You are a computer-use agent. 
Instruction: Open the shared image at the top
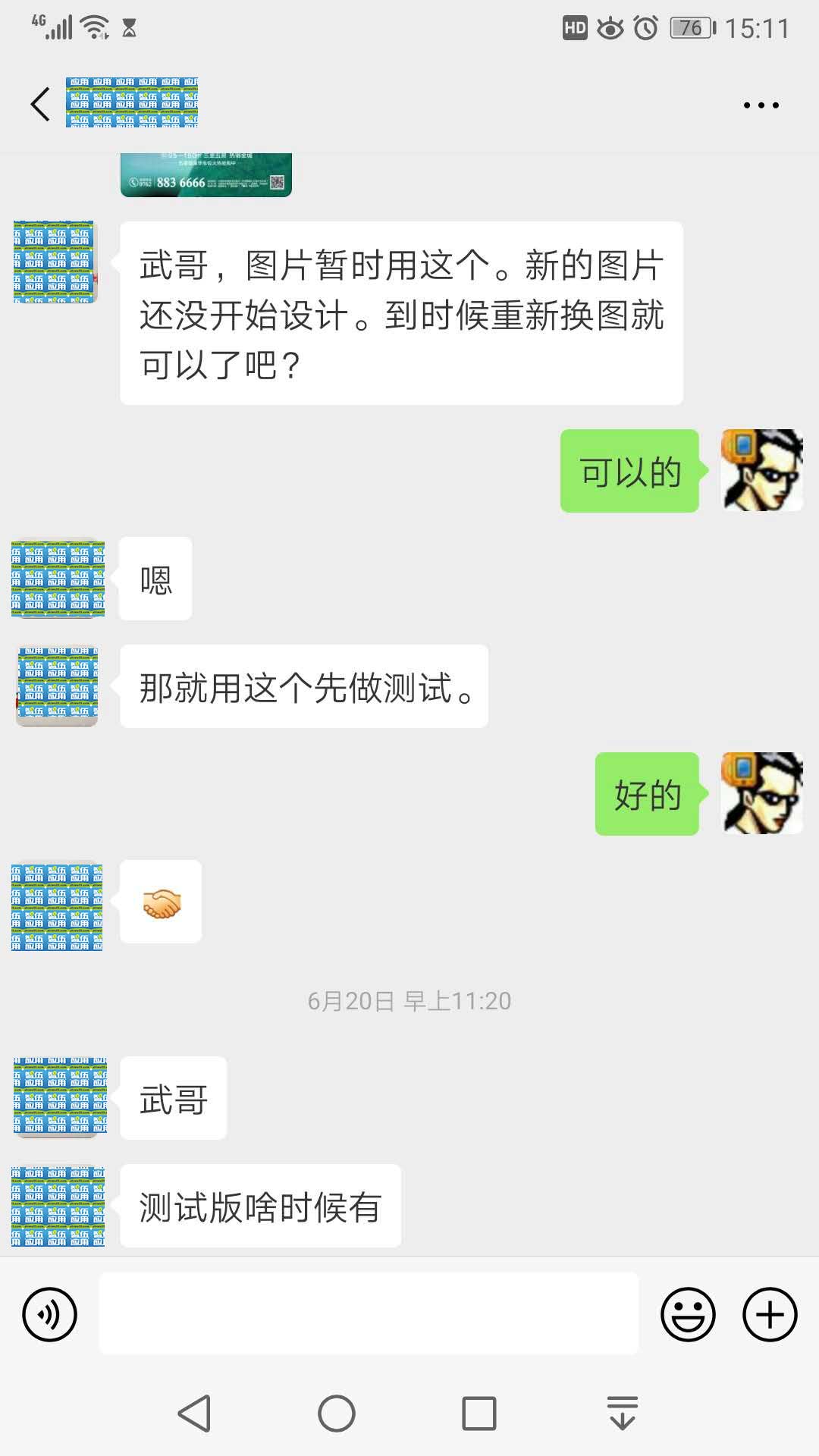click(x=206, y=176)
